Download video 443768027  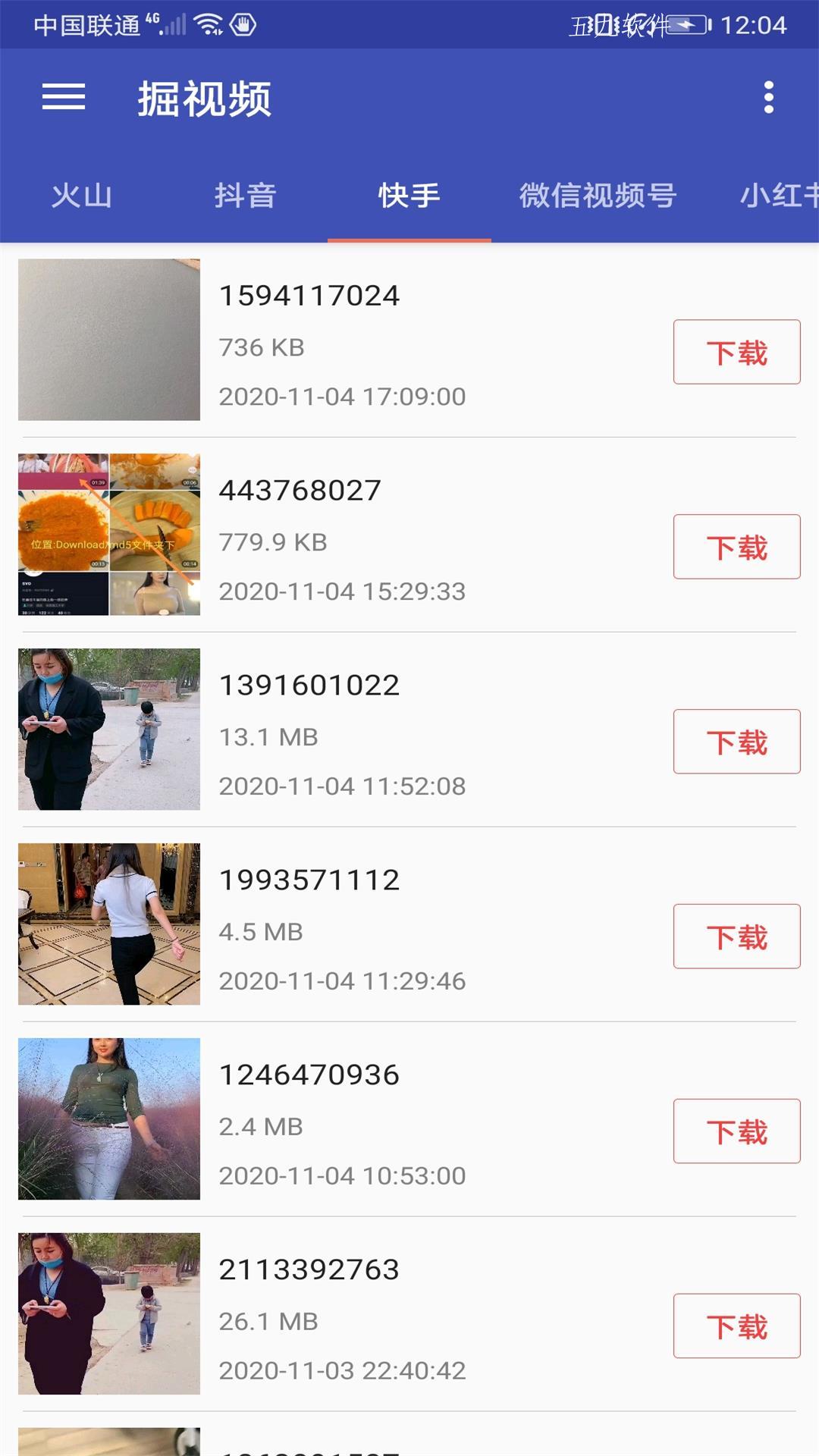pos(736,547)
